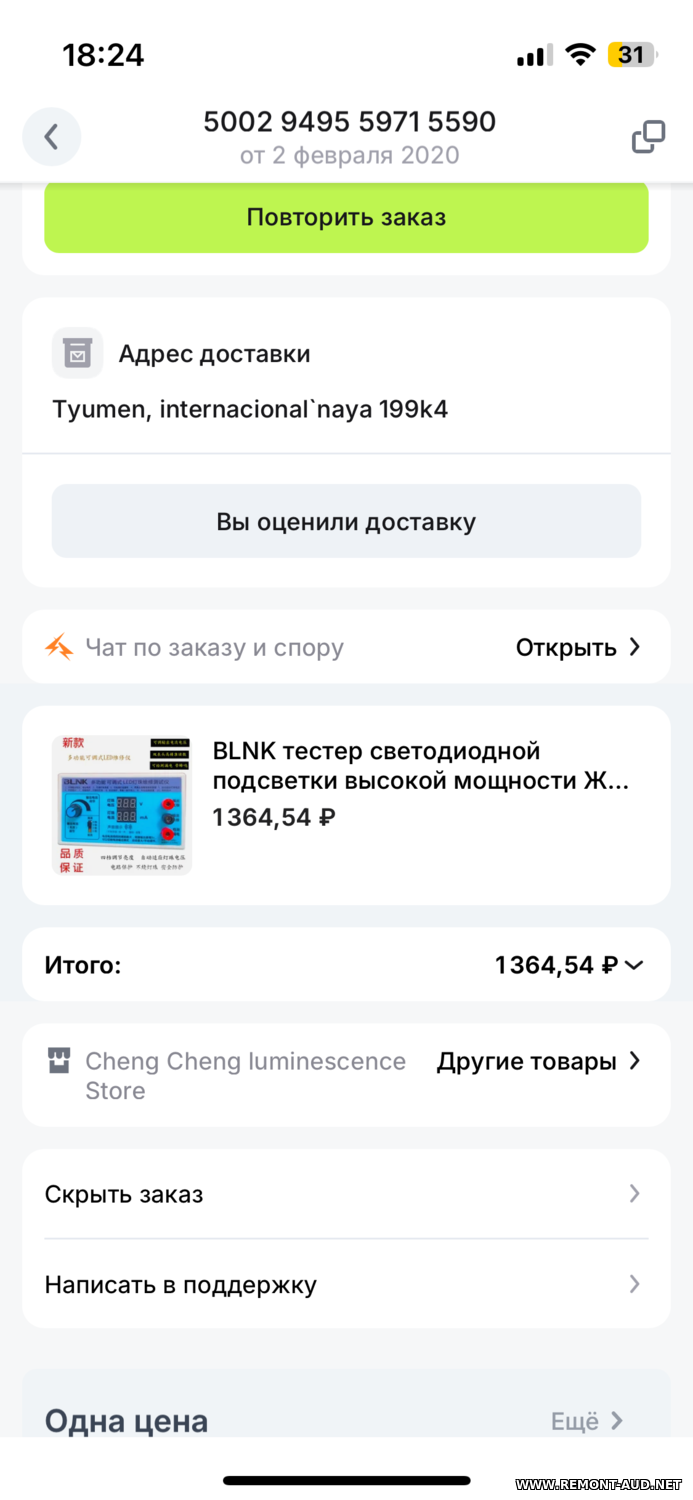Tap Вы оценили доставку button
The height and width of the screenshot is (1500, 693).
coord(346,521)
